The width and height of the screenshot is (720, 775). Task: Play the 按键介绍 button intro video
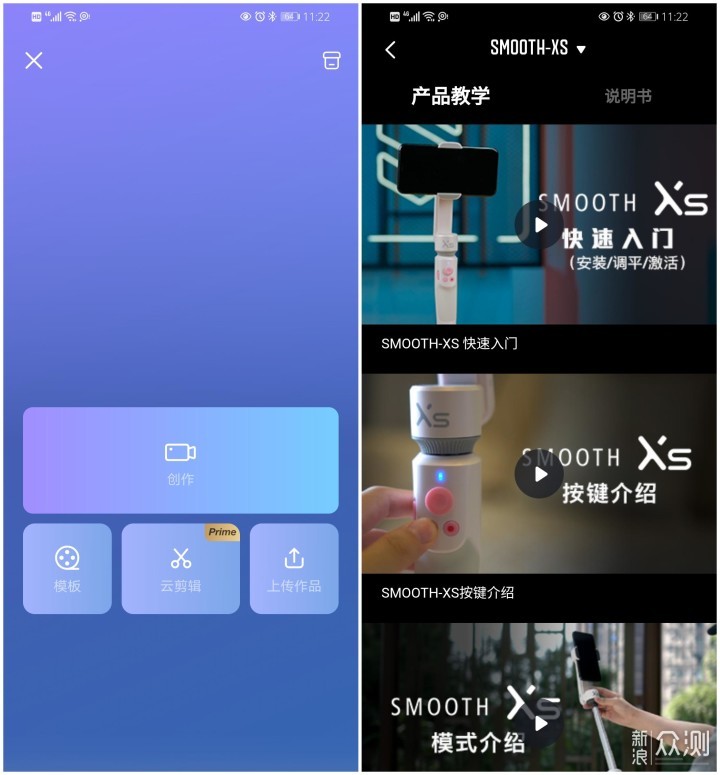tap(540, 474)
